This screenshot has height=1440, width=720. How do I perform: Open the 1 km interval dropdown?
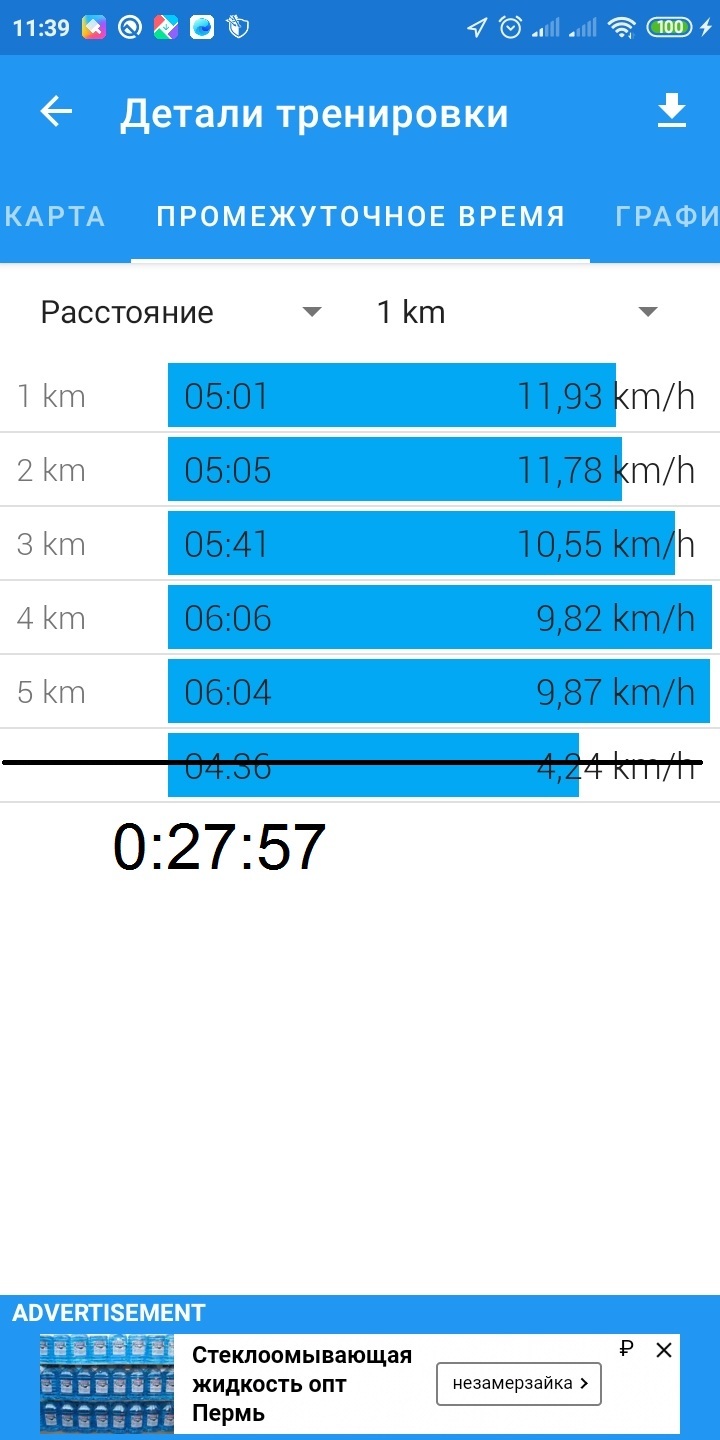pyautogui.click(x=516, y=312)
